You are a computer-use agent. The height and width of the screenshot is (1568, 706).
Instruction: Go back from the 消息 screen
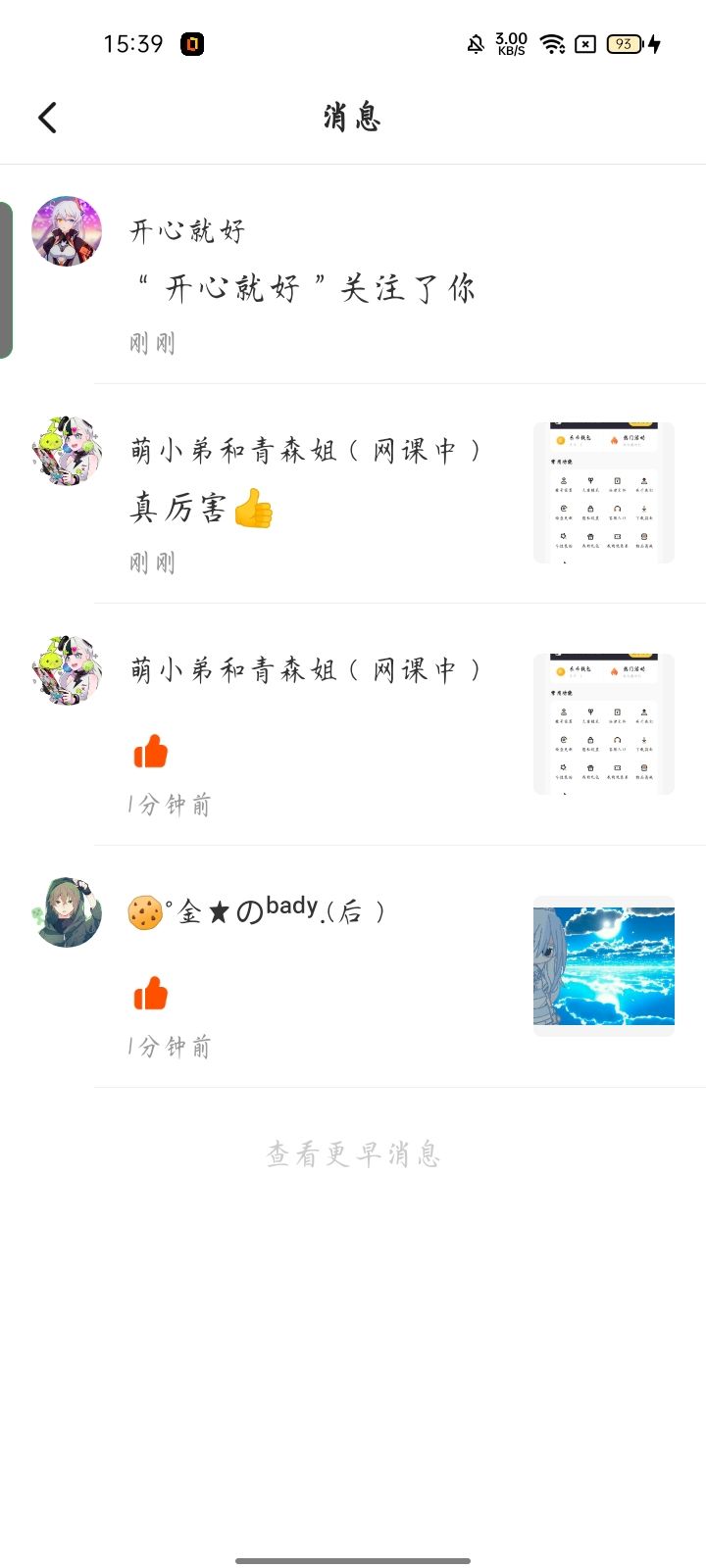point(47,118)
